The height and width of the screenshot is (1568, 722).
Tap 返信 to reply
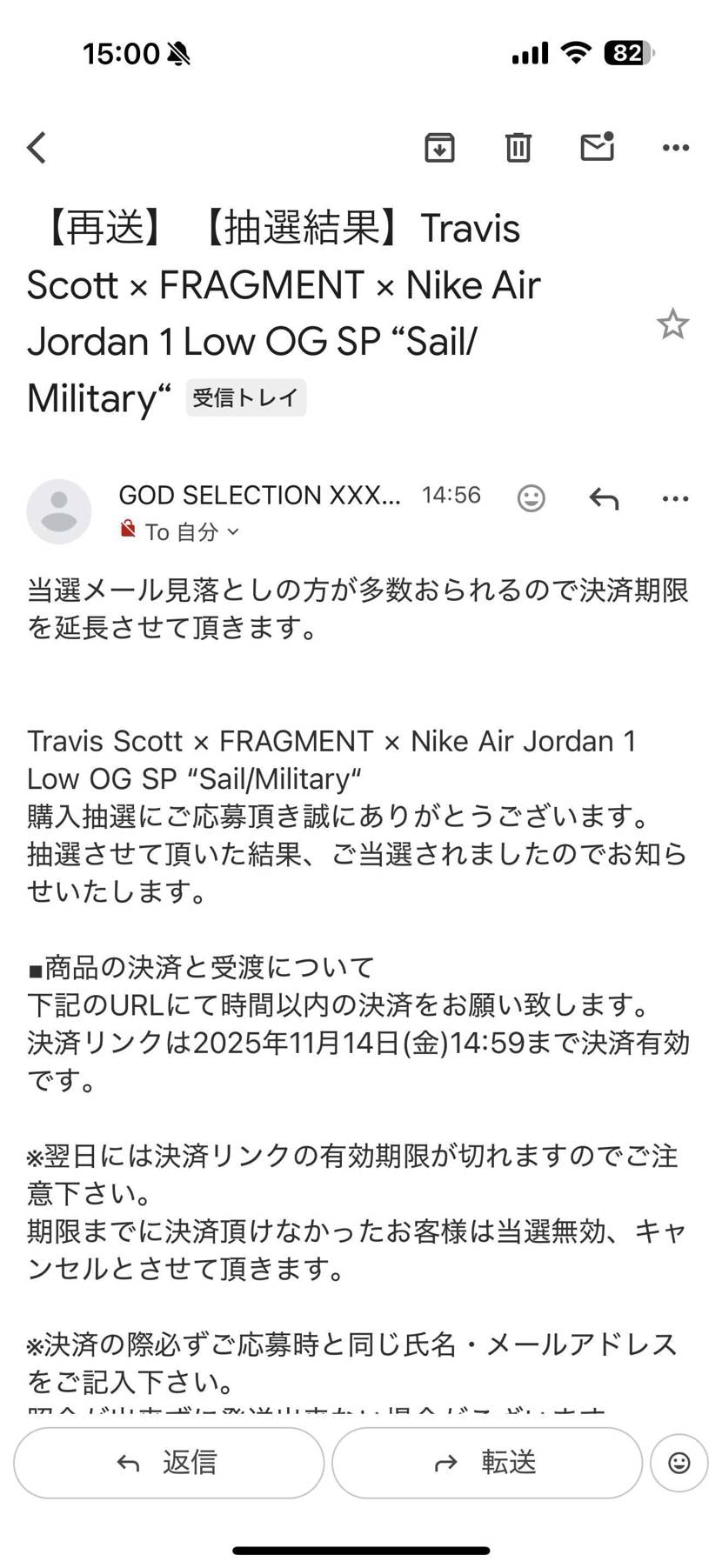pyautogui.click(x=168, y=1464)
